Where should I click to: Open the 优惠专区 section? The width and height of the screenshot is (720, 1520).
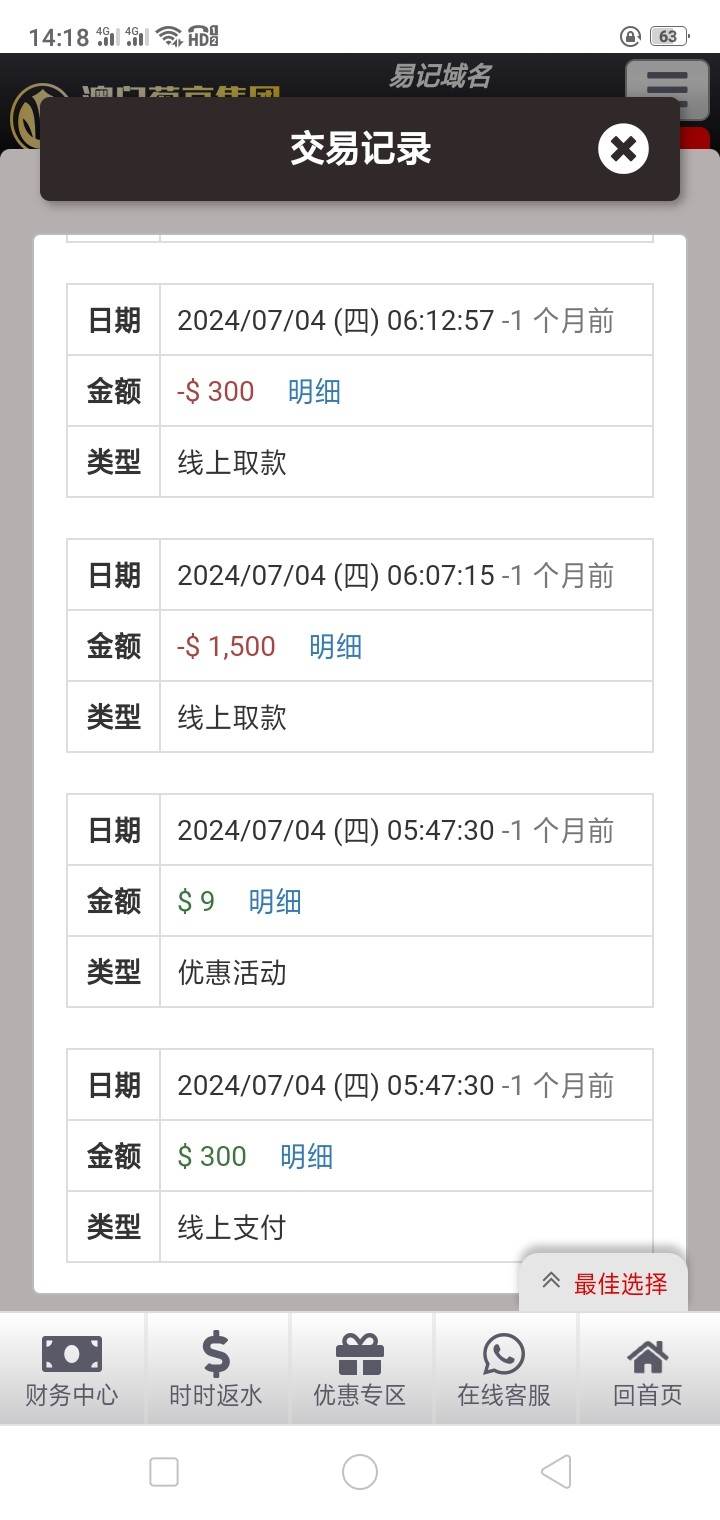[x=360, y=1369]
